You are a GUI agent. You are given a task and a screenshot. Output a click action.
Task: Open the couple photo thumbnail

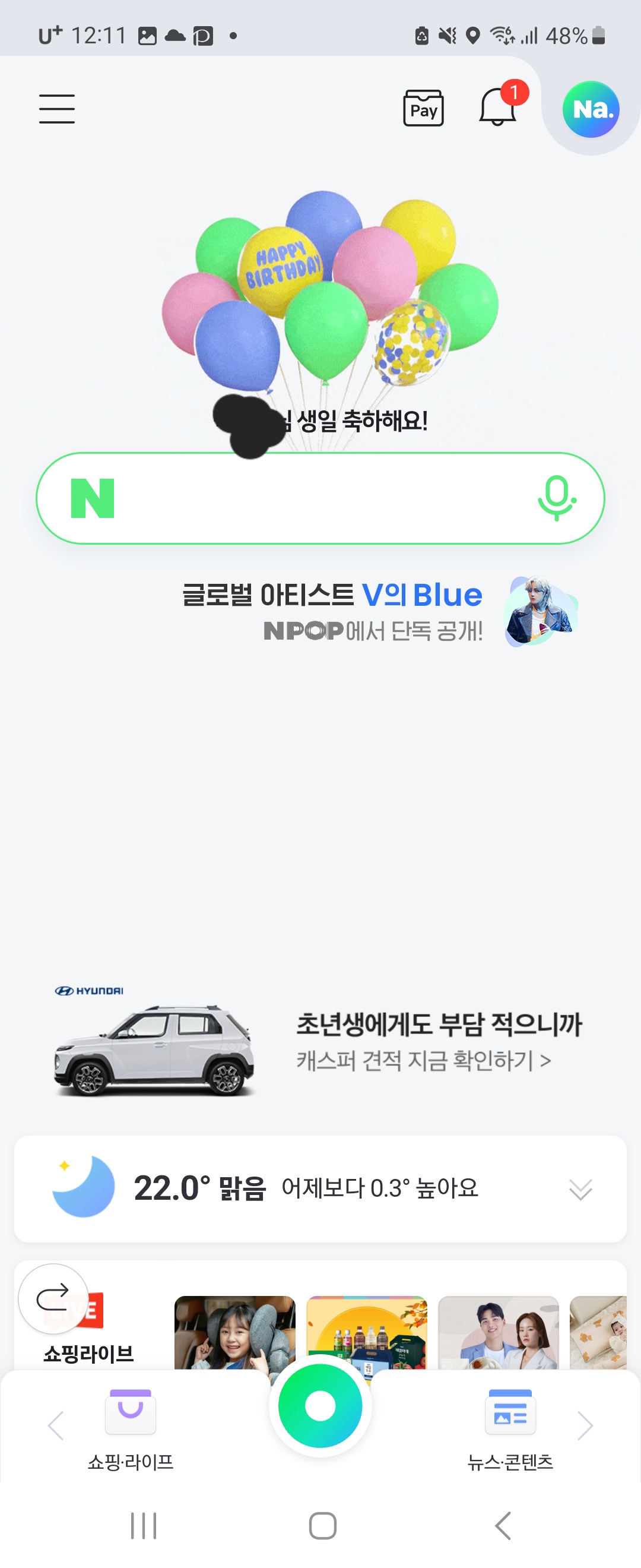click(x=498, y=1332)
